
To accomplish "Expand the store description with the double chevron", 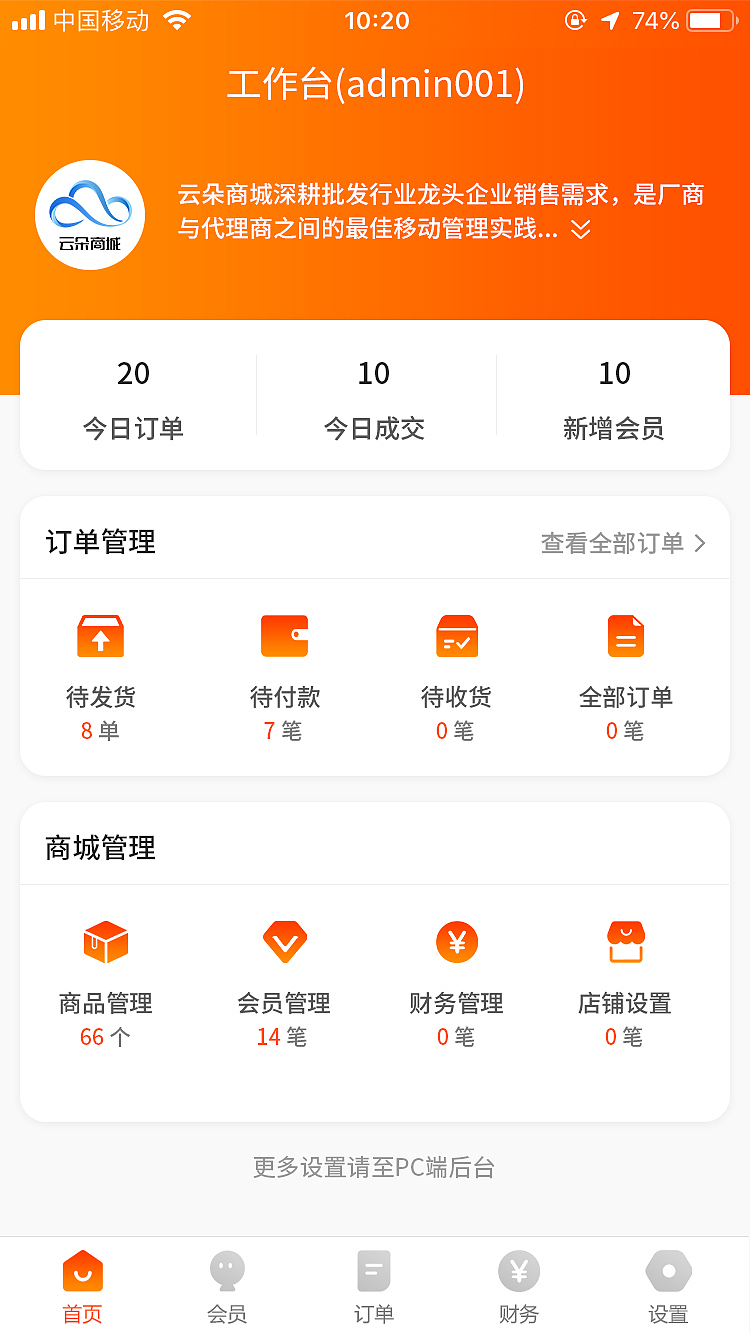I will click(x=580, y=230).
